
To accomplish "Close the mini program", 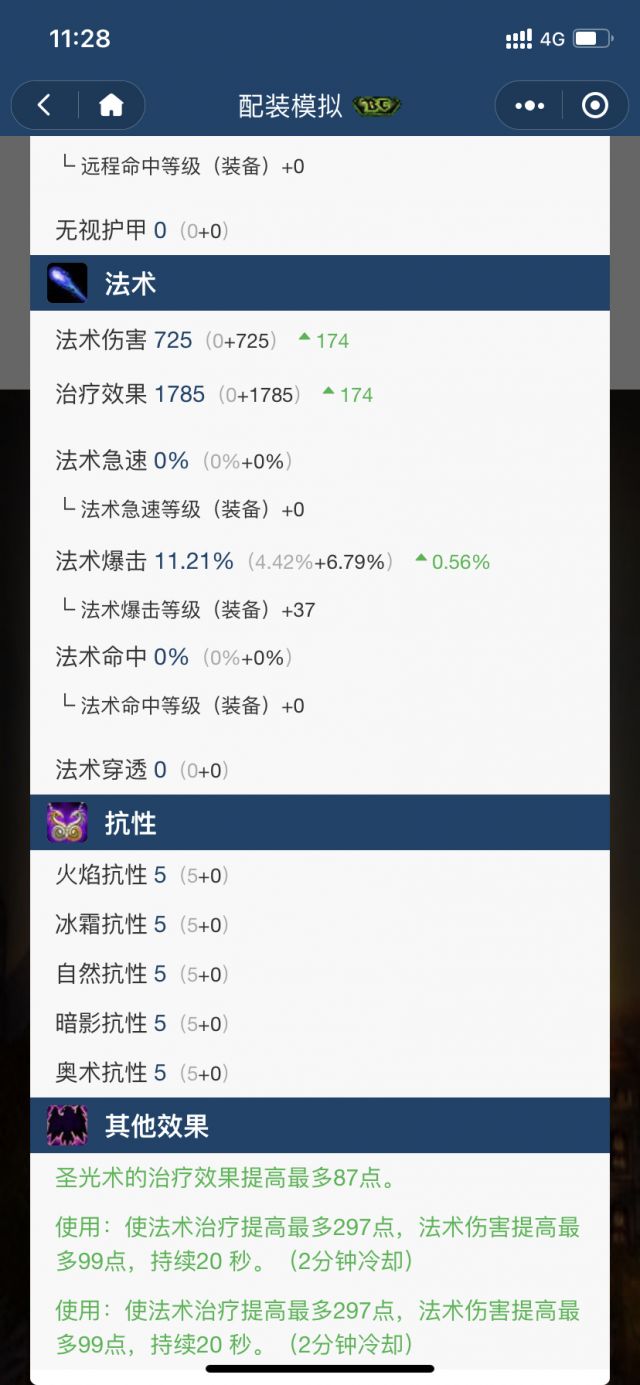I will 595,105.
